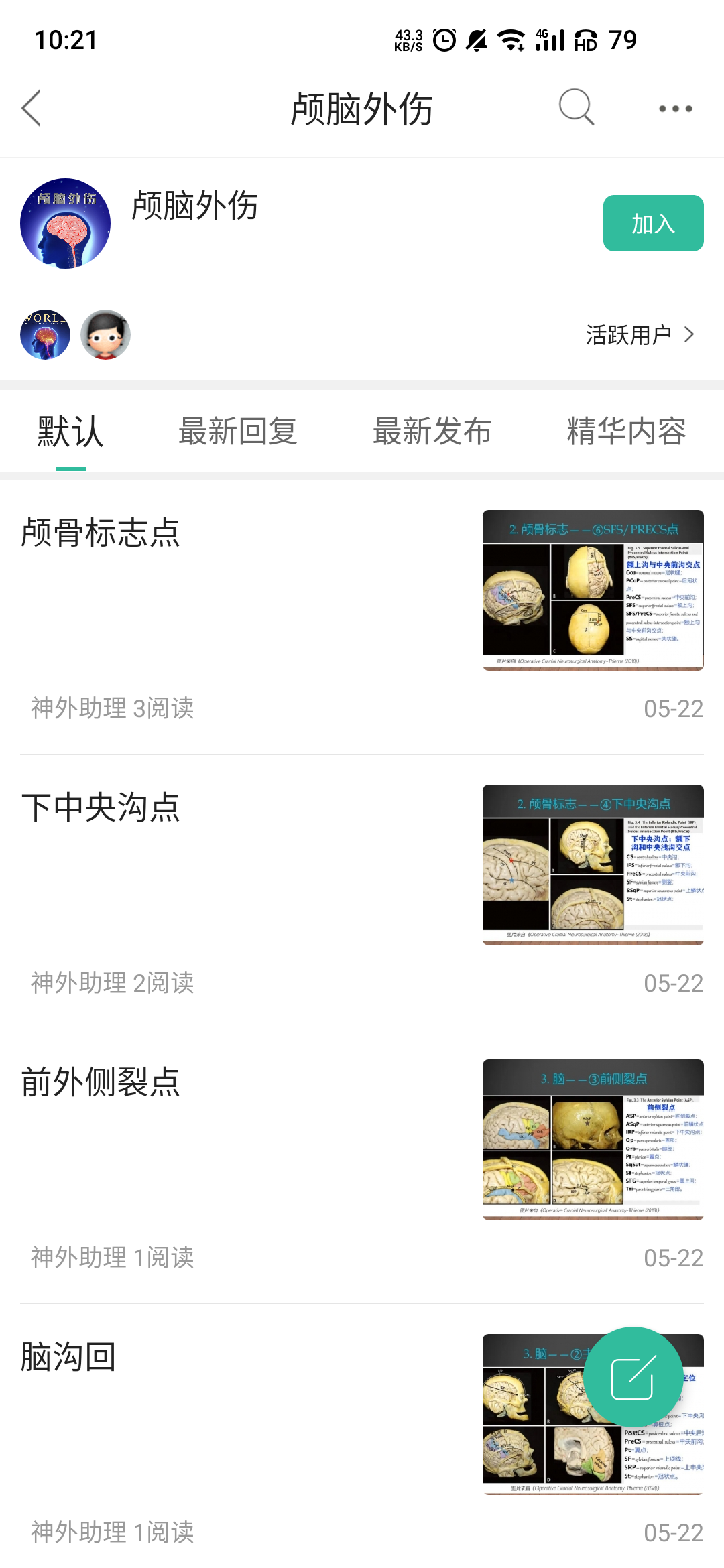Switch to the 最新回复 tab
The height and width of the screenshot is (1568, 724).
237,431
